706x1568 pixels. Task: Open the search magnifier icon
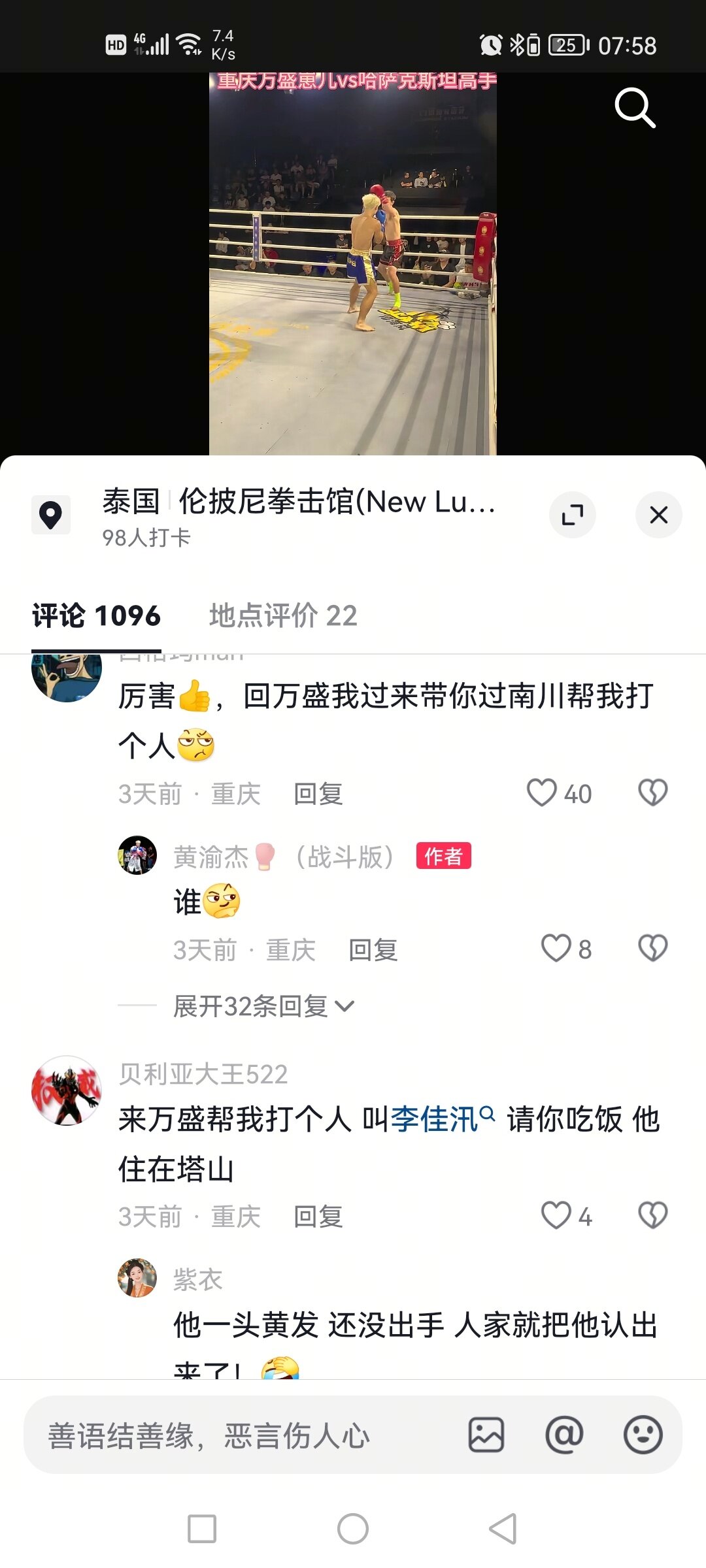[634, 108]
